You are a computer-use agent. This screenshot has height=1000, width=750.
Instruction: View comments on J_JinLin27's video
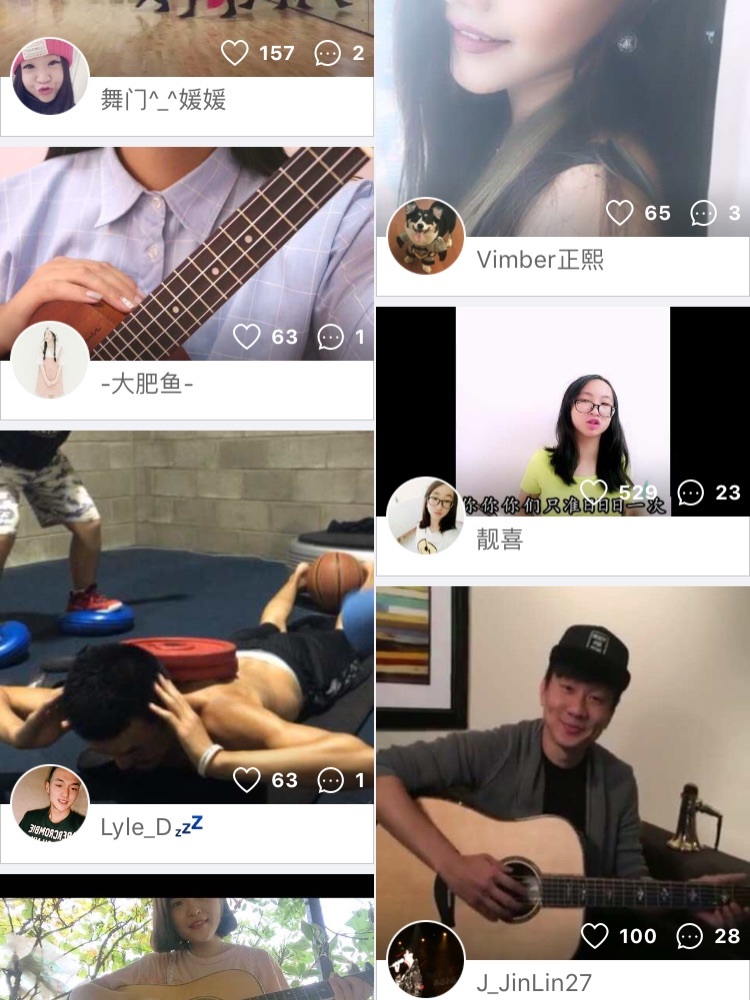click(690, 936)
